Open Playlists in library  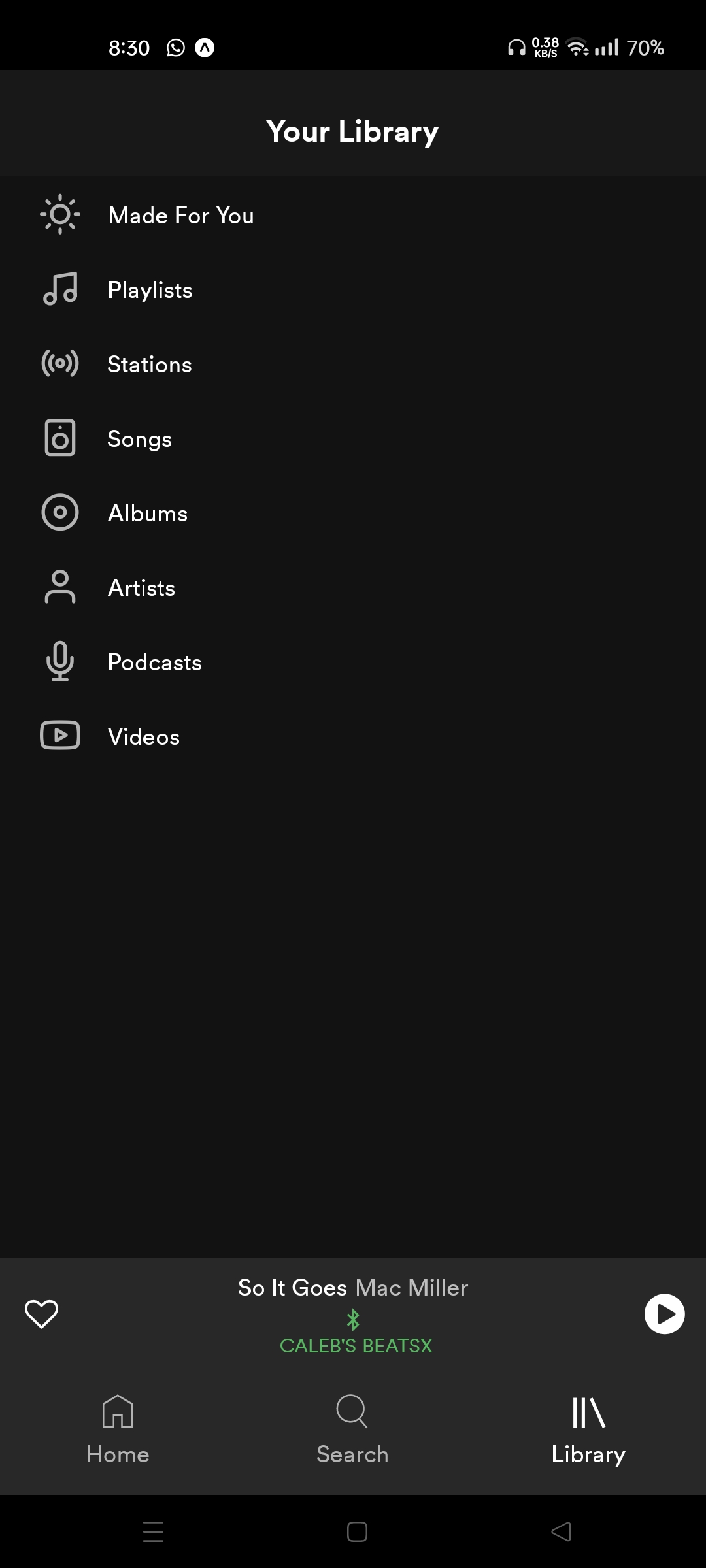click(150, 290)
